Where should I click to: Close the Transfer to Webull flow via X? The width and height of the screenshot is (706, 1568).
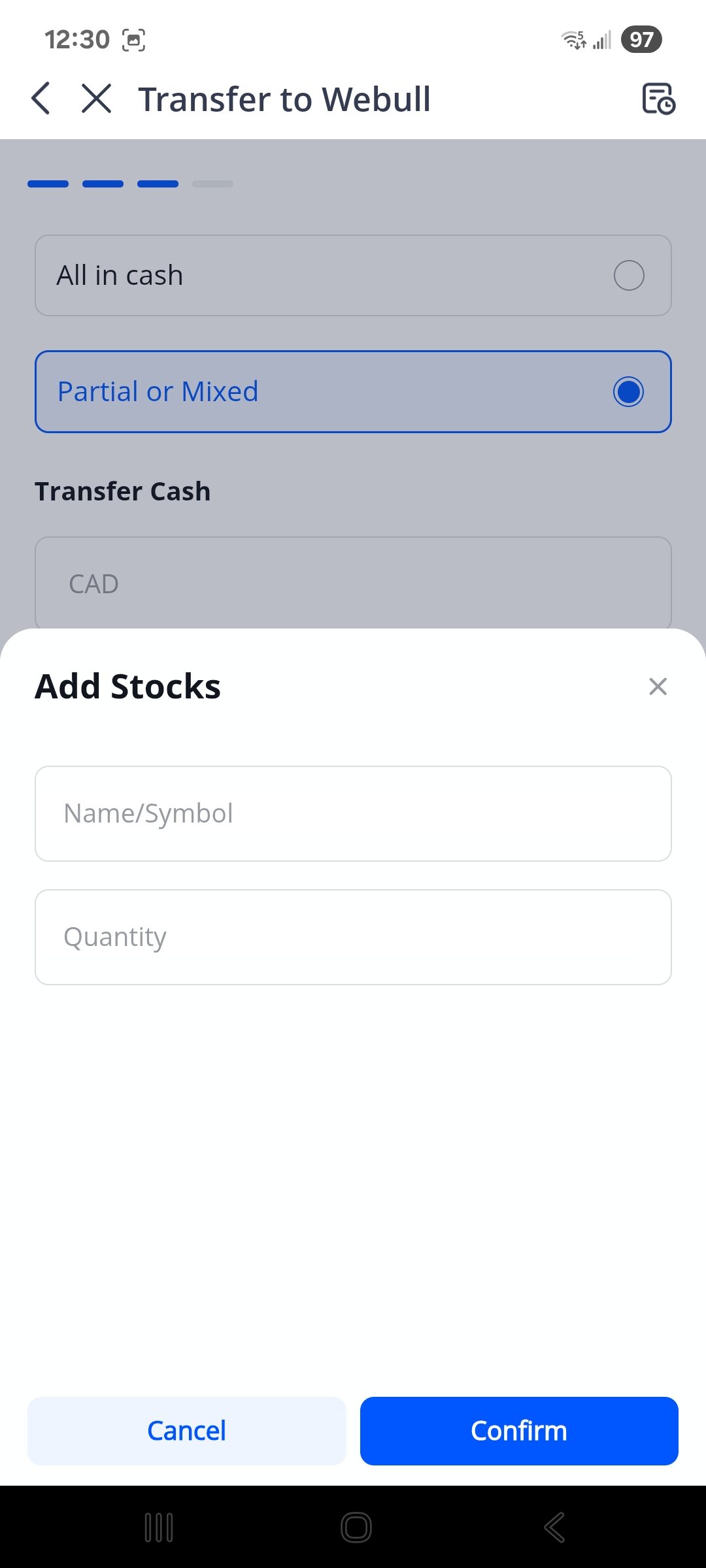(x=95, y=99)
